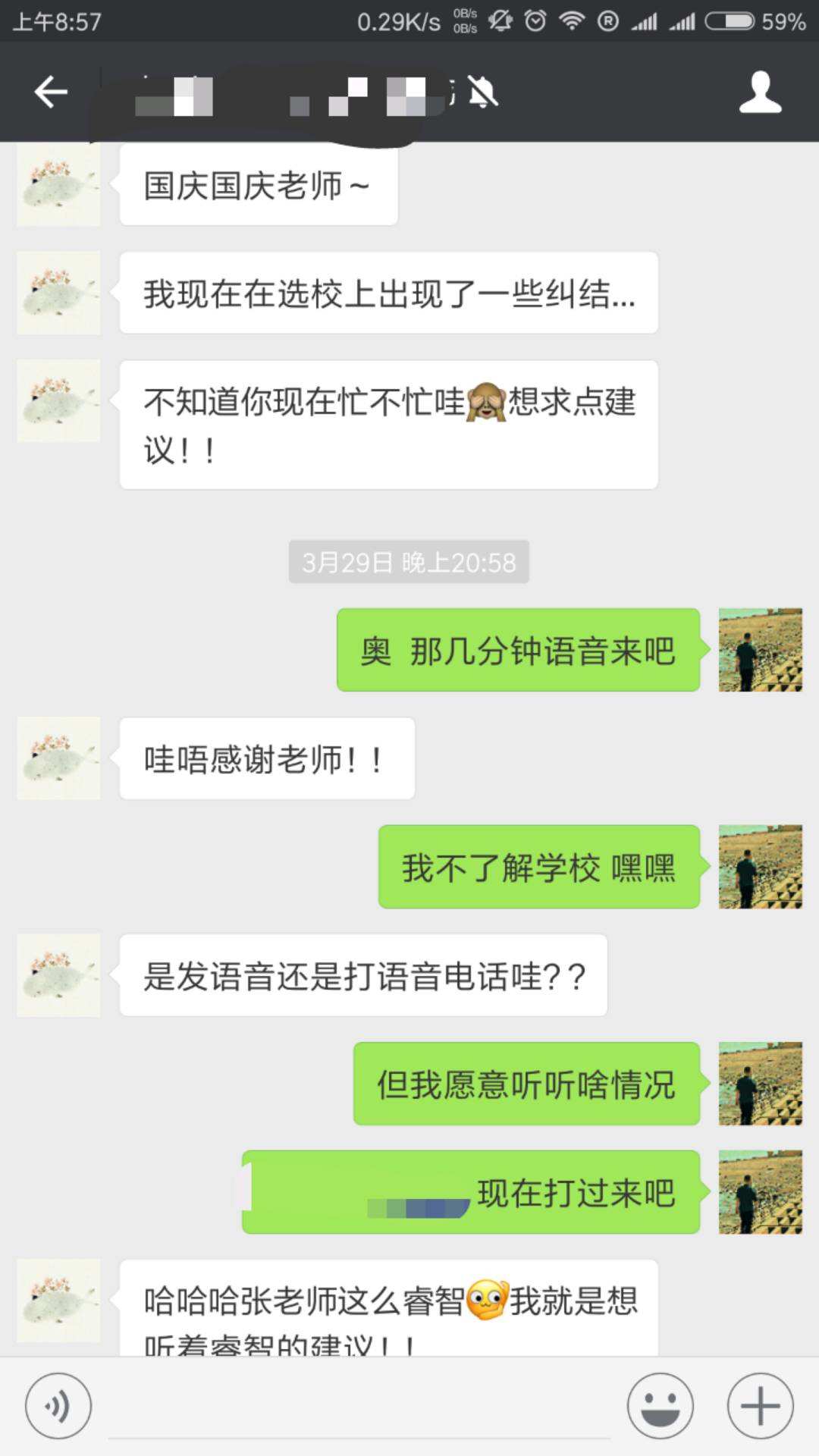819x1456 pixels.
Task: Tap the message text input field
Action: point(359,1407)
